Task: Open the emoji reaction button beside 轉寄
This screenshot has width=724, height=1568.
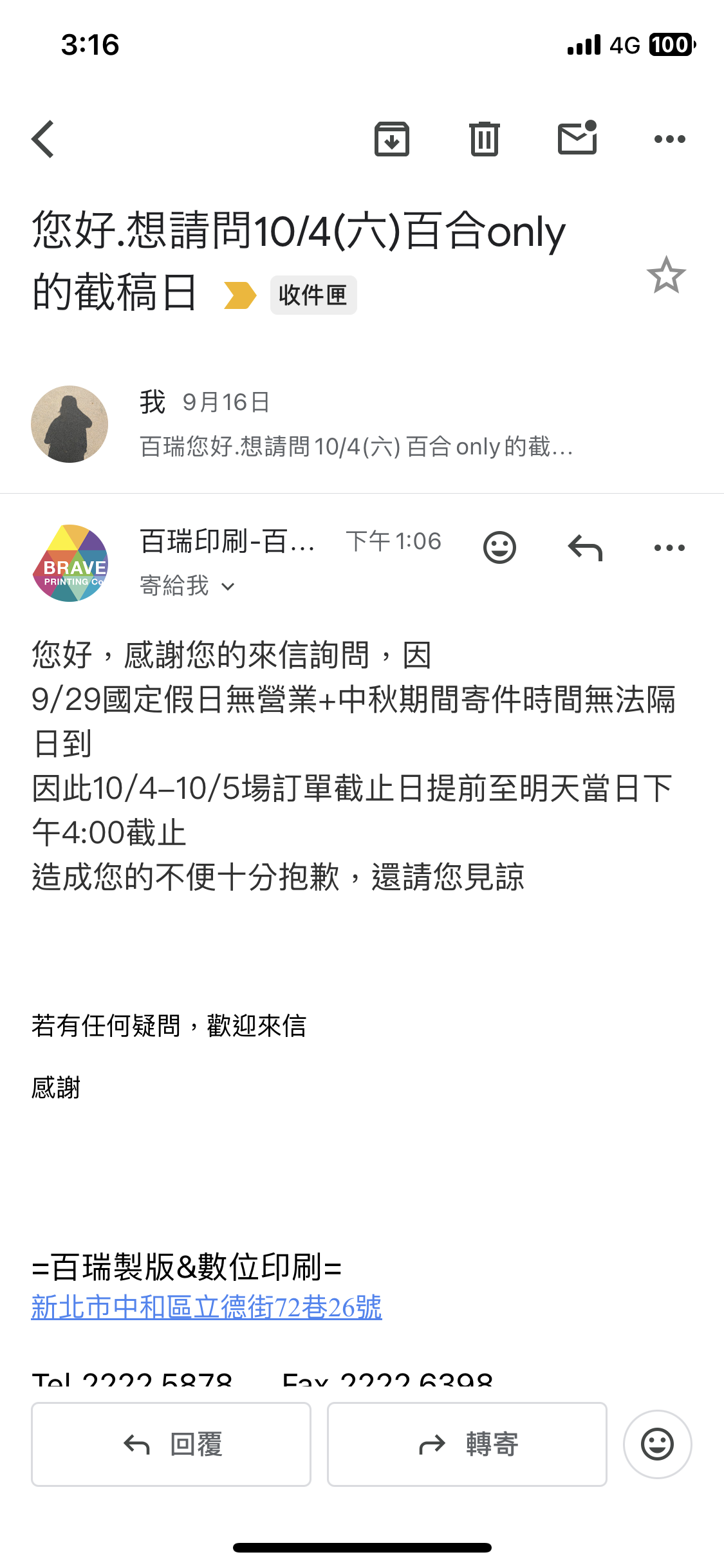Action: (657, 1444)
